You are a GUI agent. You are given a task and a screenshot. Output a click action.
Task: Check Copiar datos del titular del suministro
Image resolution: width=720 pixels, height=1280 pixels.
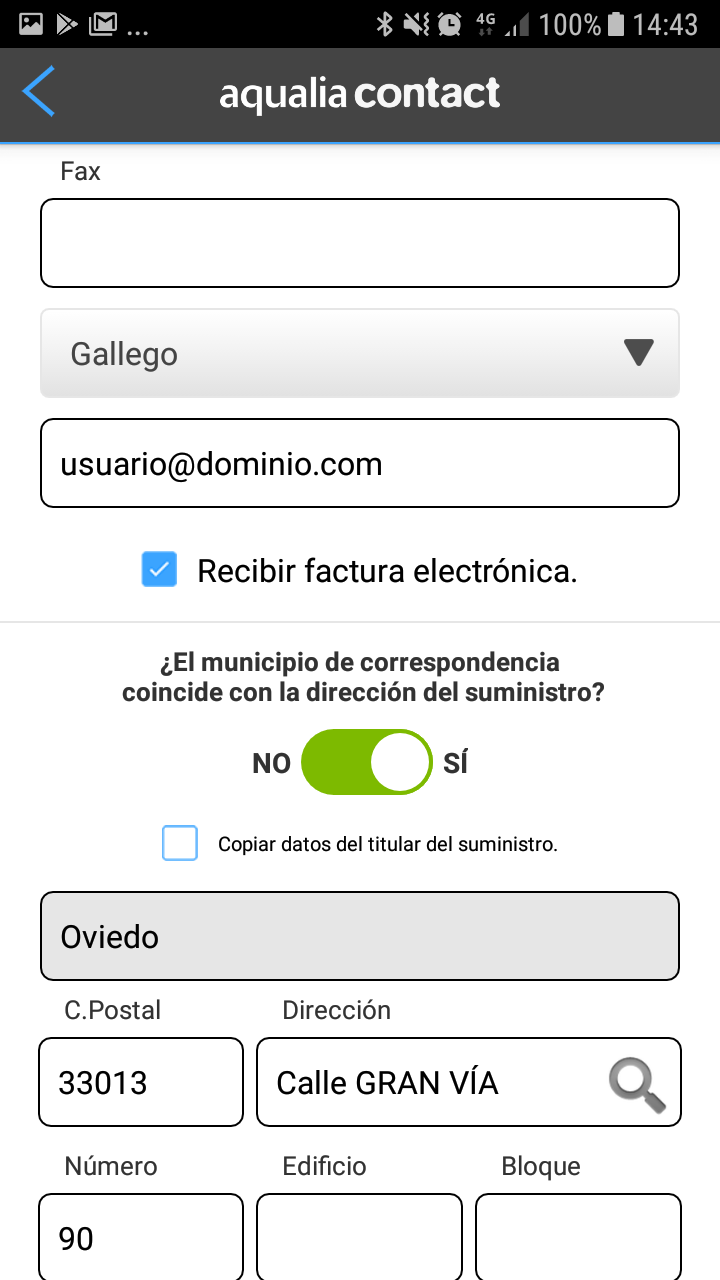[x=180, y=843]
